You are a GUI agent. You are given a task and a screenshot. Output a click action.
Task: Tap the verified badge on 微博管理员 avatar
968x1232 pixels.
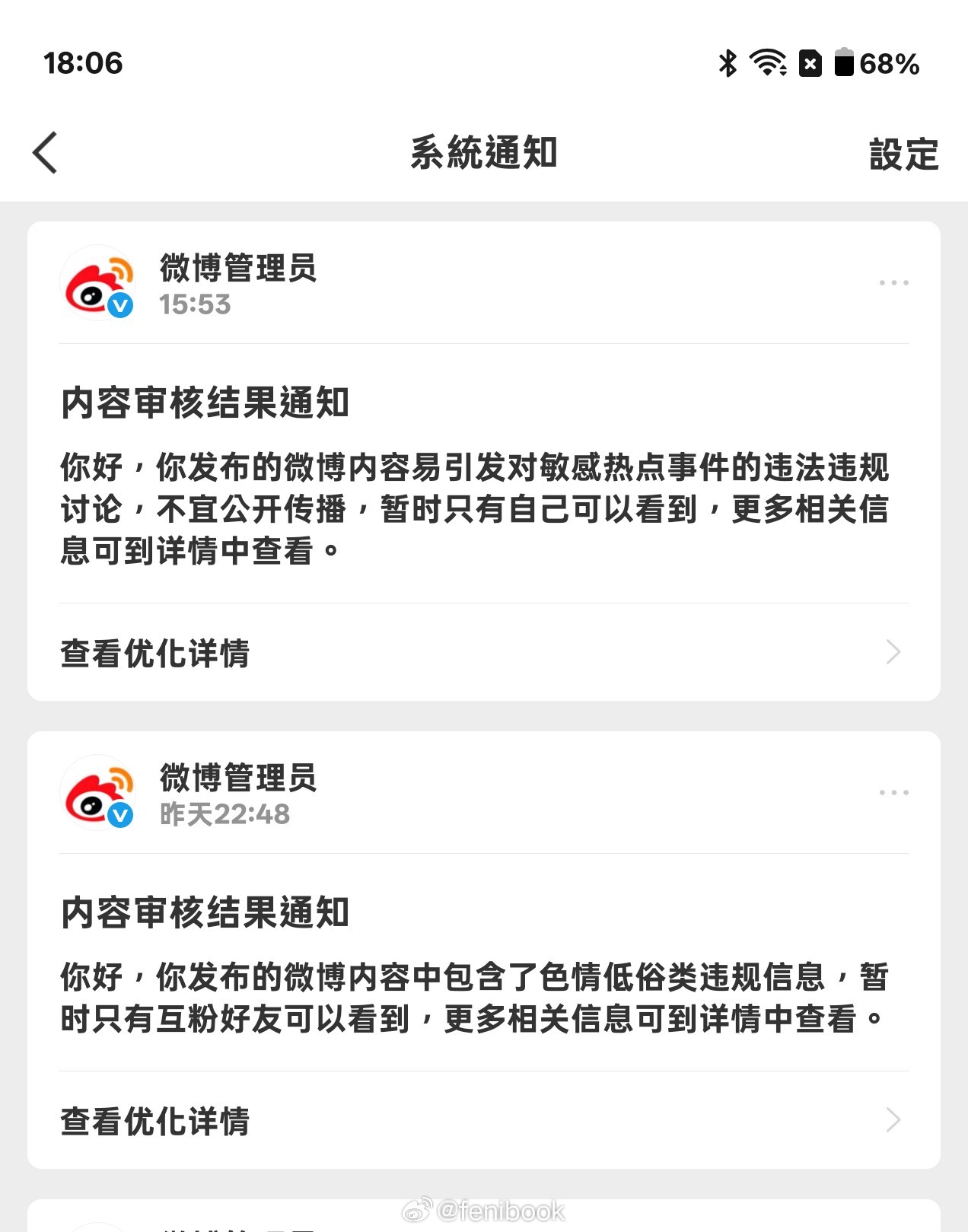pyautogui.click(x=122, y=306)
